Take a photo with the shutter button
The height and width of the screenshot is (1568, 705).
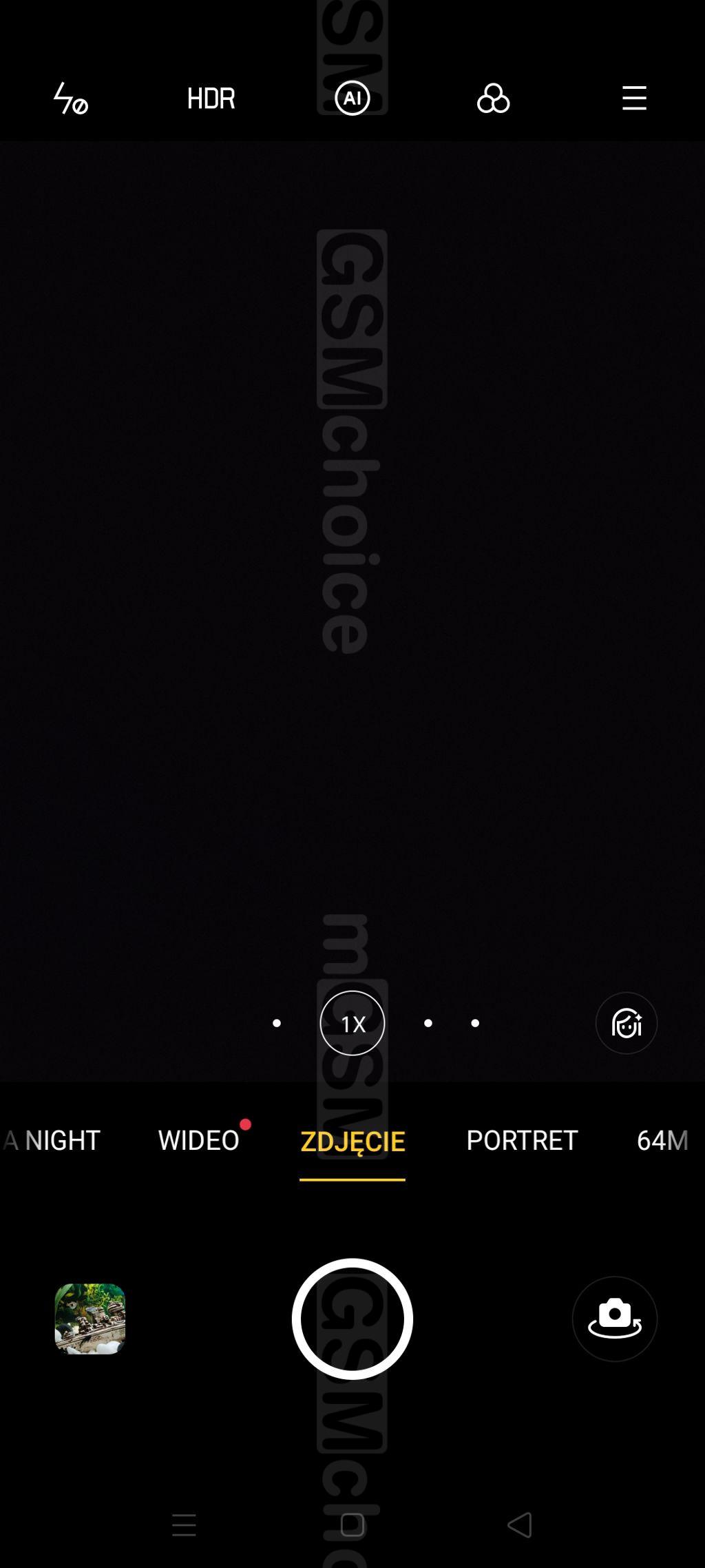point(352,1319)
